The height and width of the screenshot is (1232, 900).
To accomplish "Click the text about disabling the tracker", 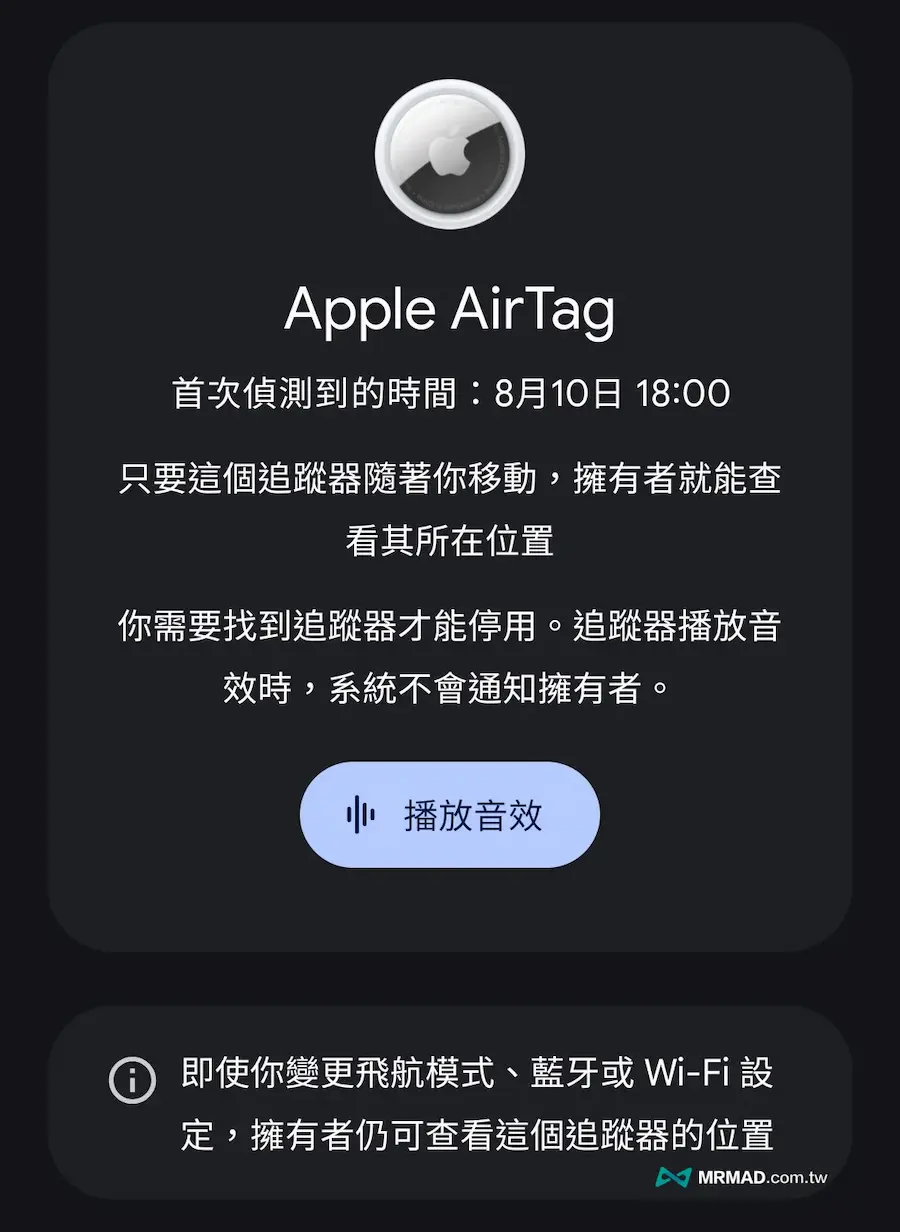I will click(450, 650).
